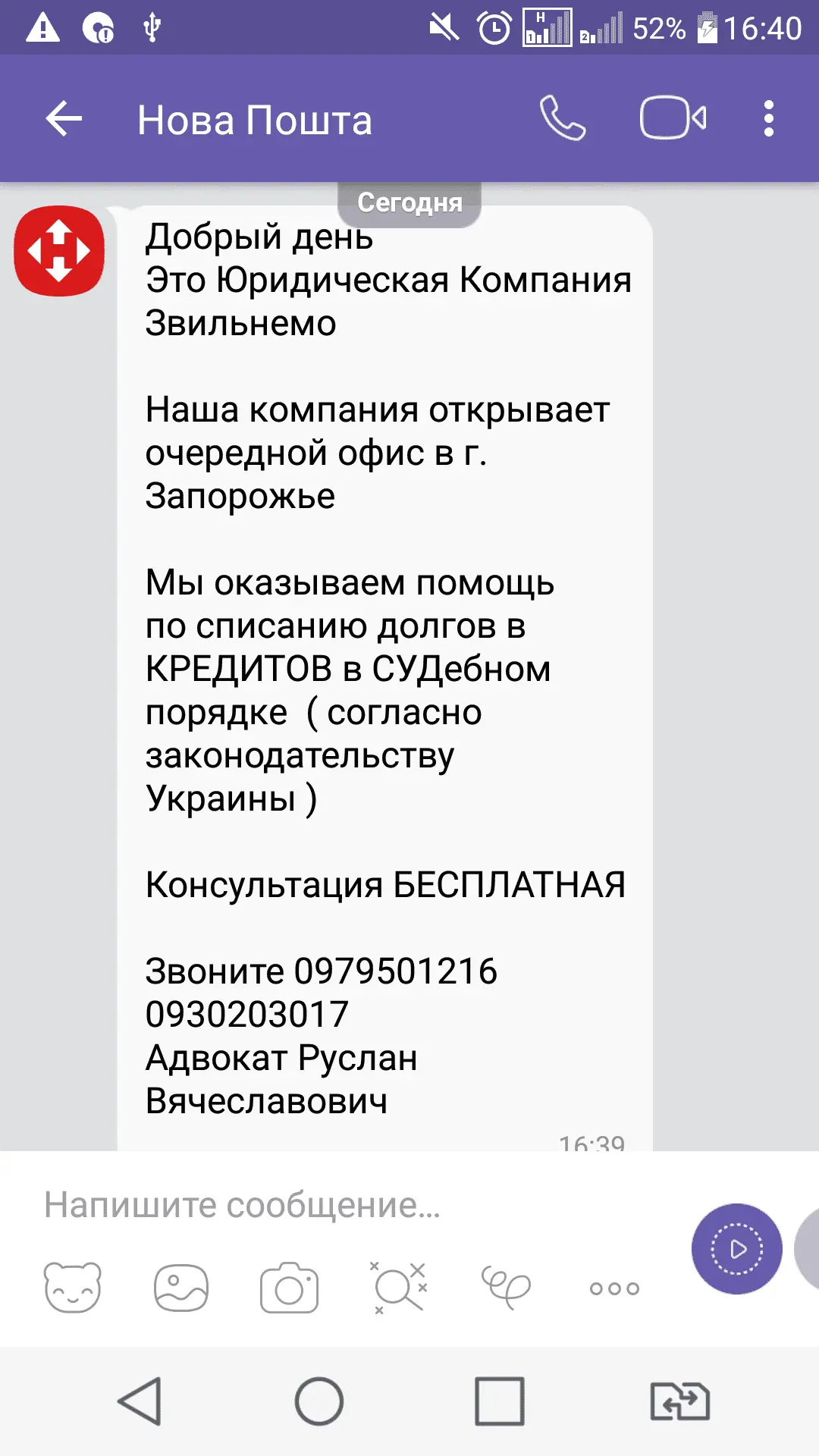The height and width of the screenshot is (1456, 819).
Task: Open the Нова Пошта sender avatar
Action: point(59,251)
